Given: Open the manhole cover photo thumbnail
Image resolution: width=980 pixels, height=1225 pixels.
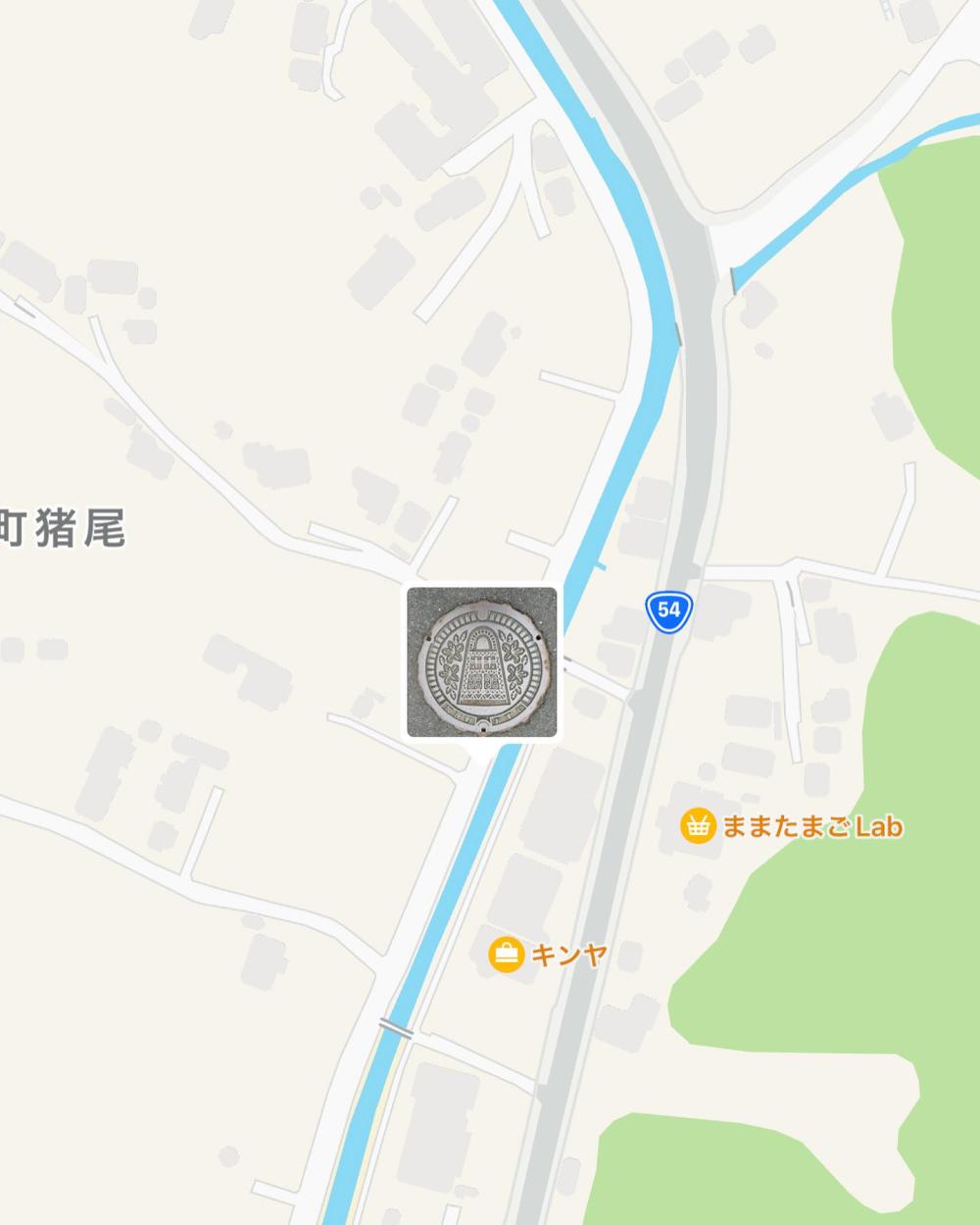Looking at the screenshot, I should pyautogui.click(x=482, y=661).
